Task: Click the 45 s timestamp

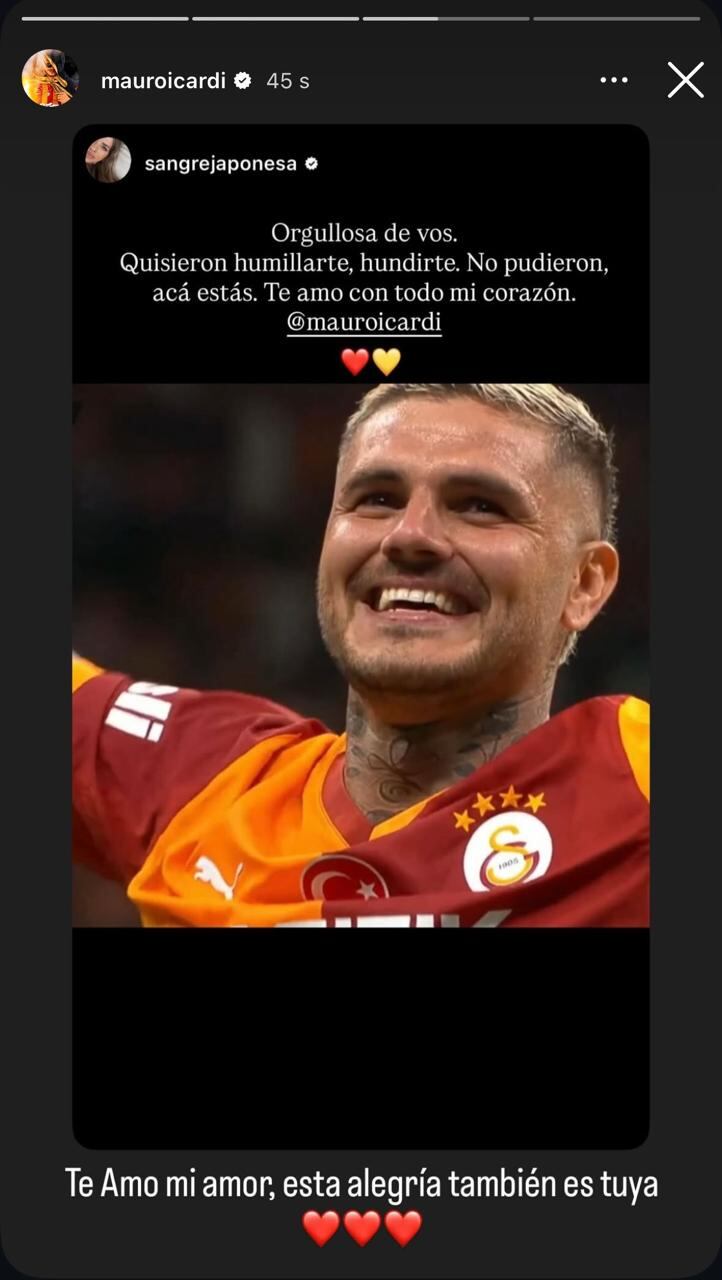Action: click(x=285, y=81)
